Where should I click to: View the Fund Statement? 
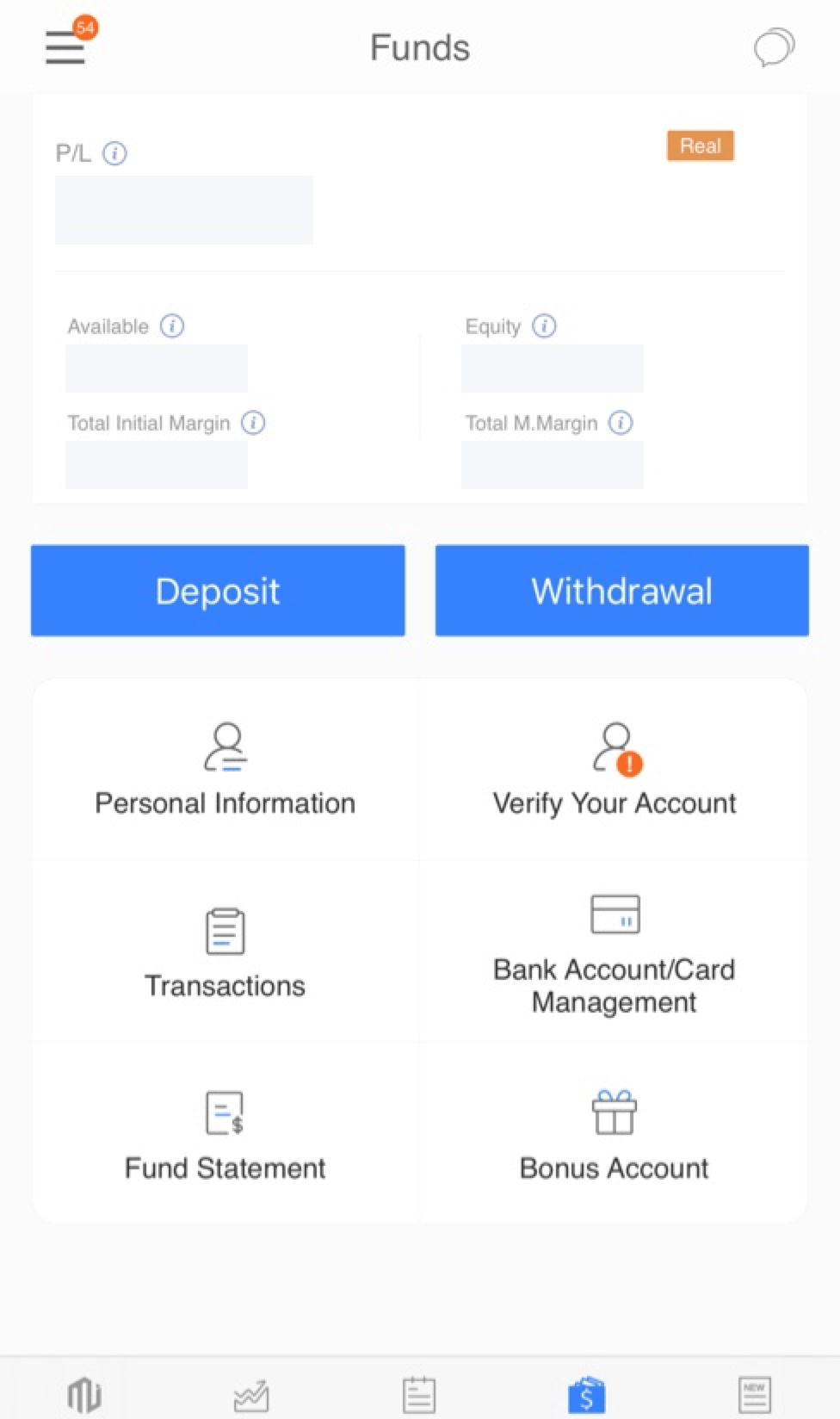coord(225,1134)
